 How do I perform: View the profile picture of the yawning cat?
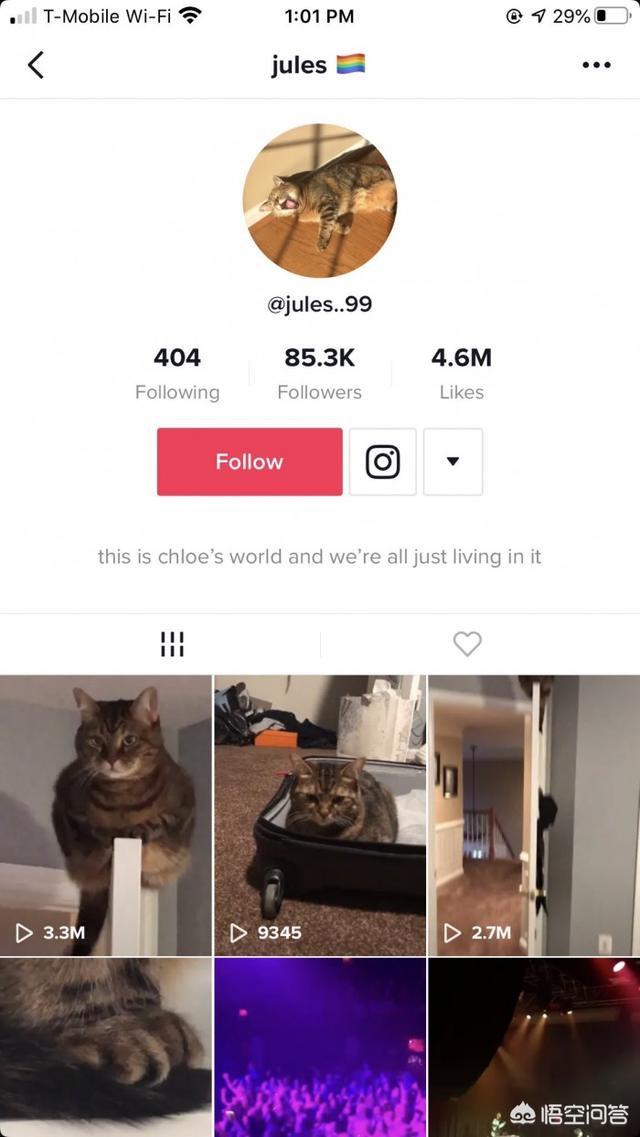[x=320, y=200]
